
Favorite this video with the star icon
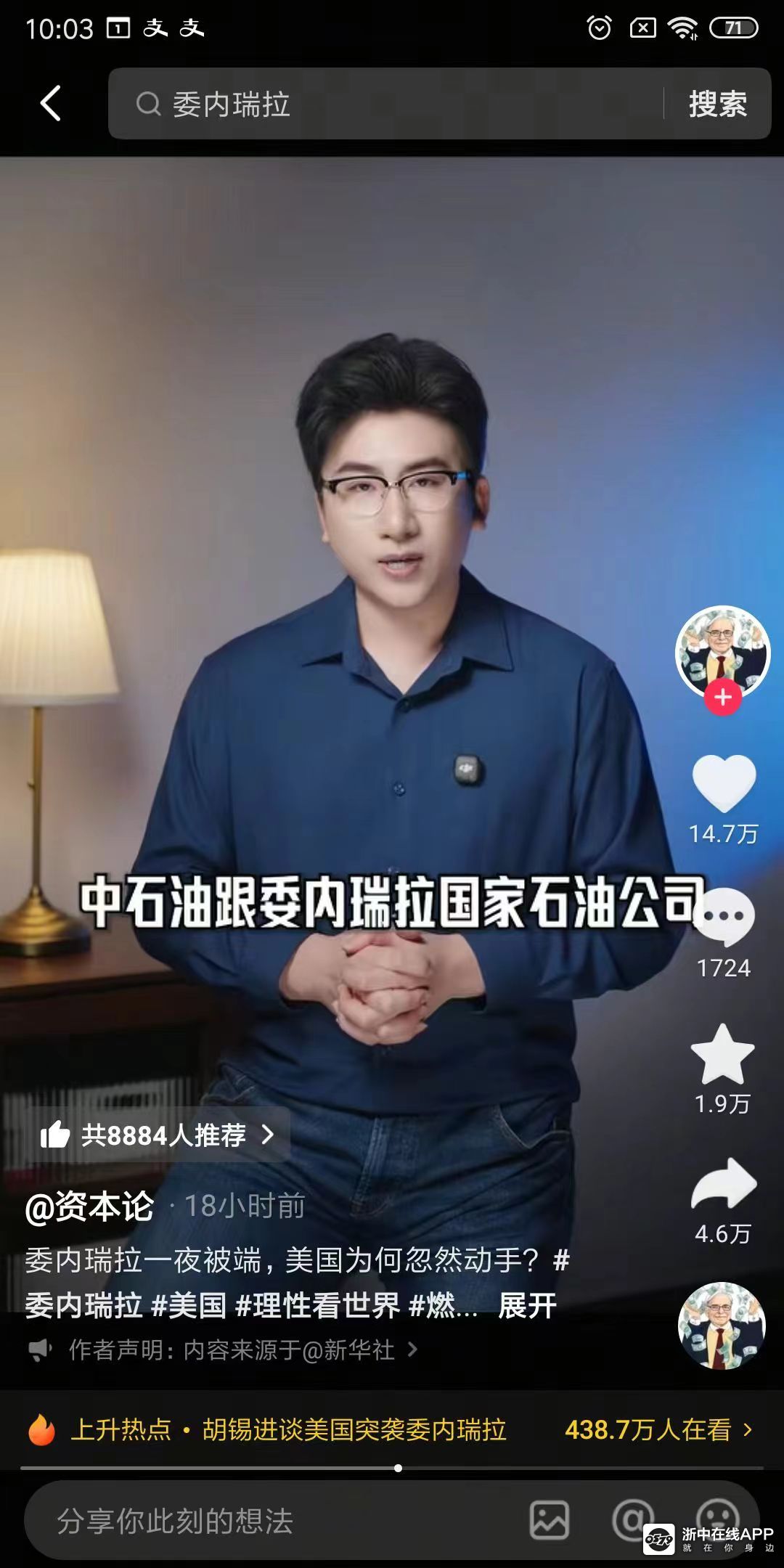click(722, 1055)
